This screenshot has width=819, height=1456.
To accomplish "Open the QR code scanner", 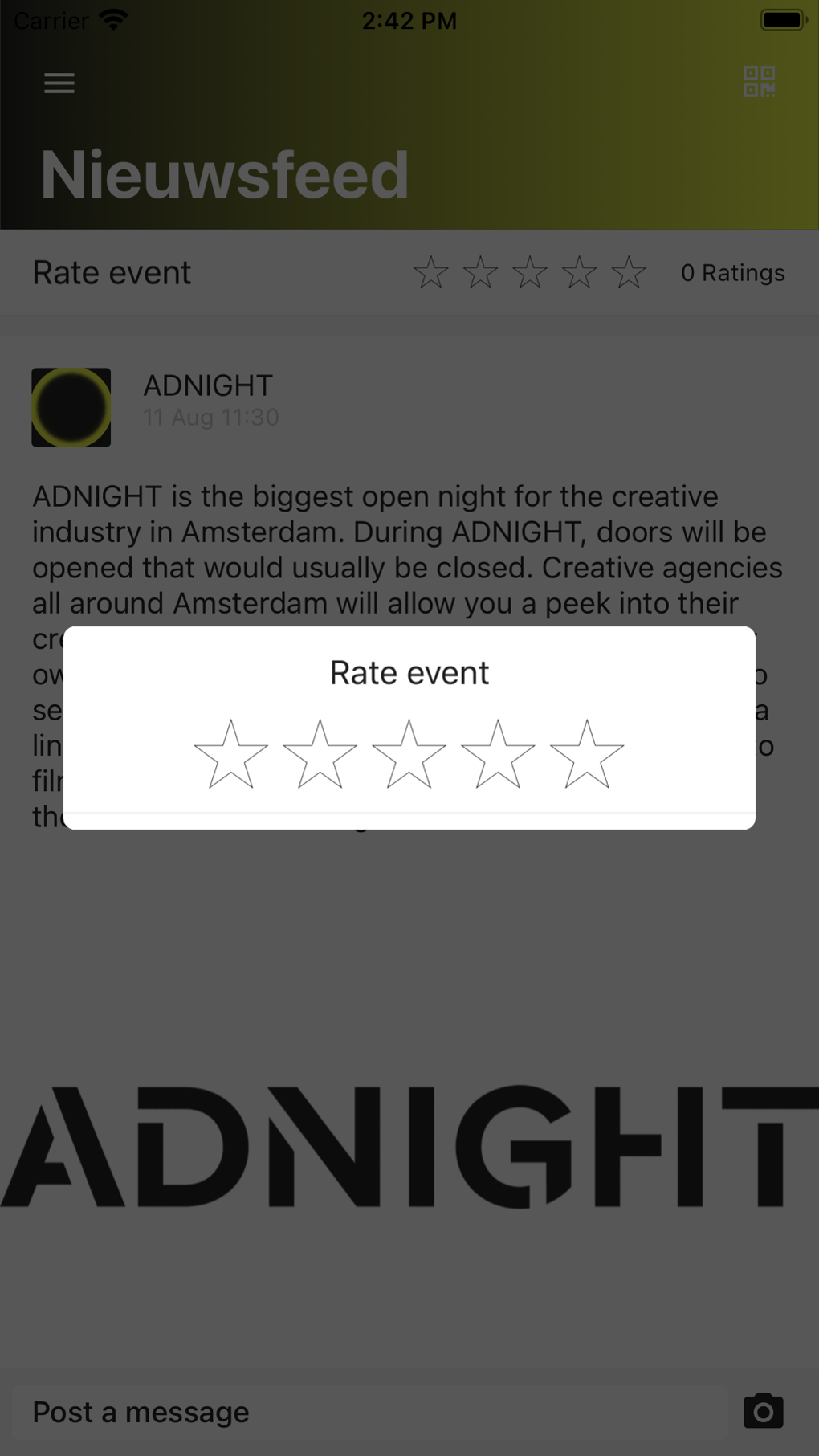I will pos(759,82).
